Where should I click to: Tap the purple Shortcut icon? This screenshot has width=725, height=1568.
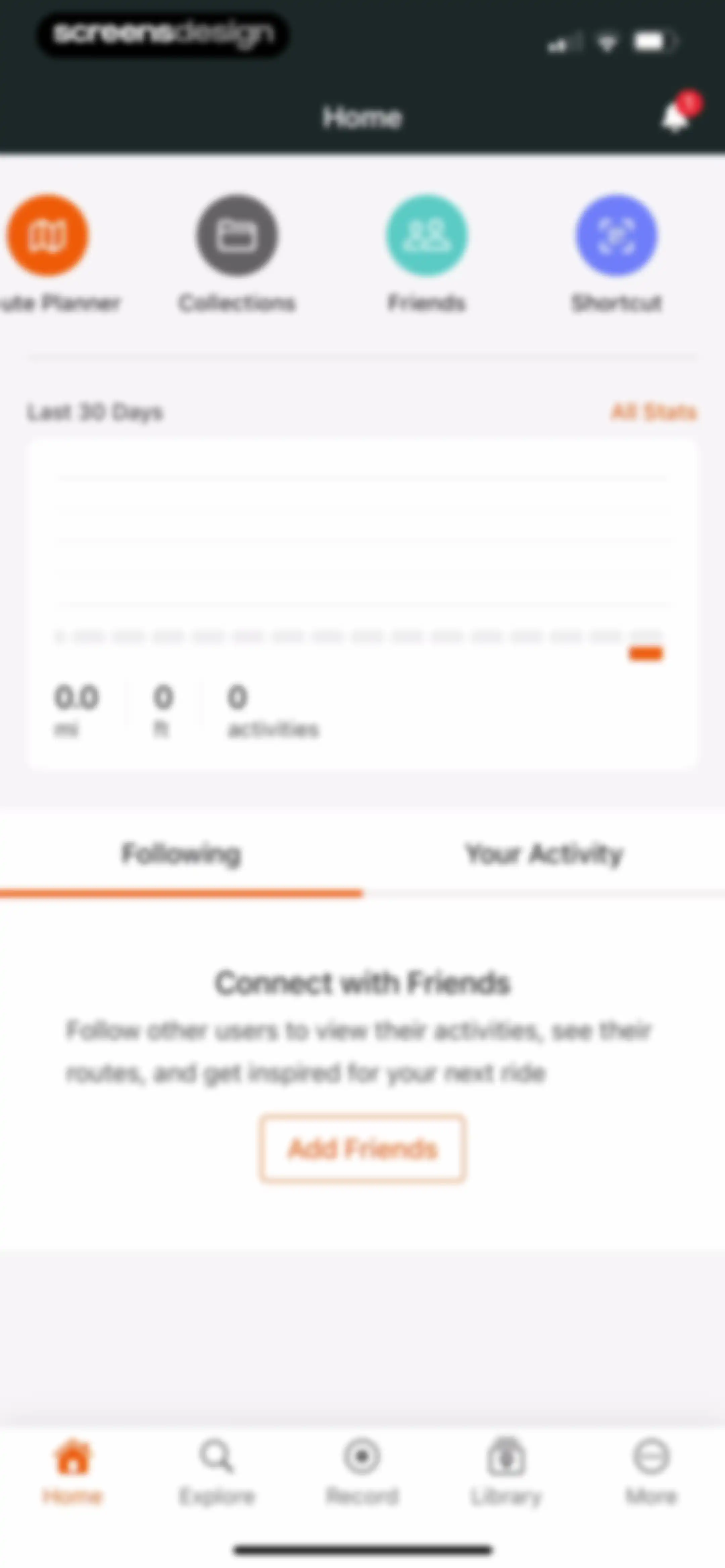pyautogui.click(x=617, y=235)
